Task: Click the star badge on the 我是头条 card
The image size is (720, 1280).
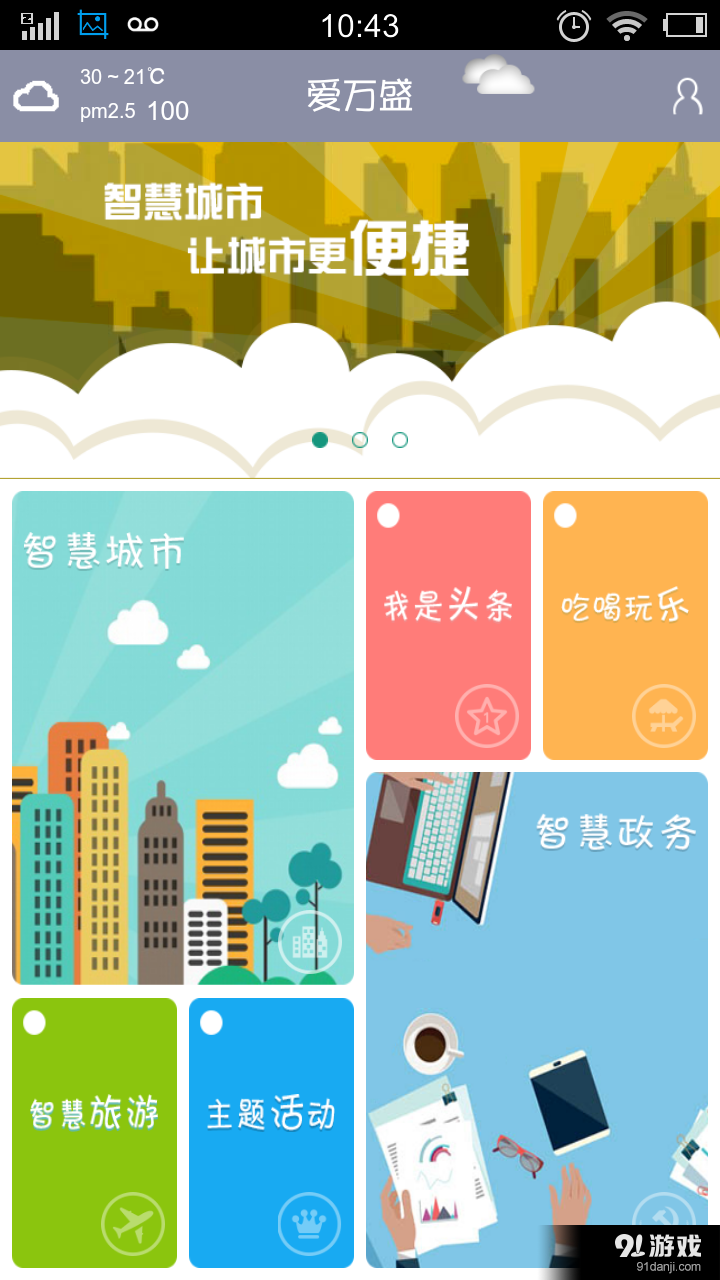Action: pos(487,715)
